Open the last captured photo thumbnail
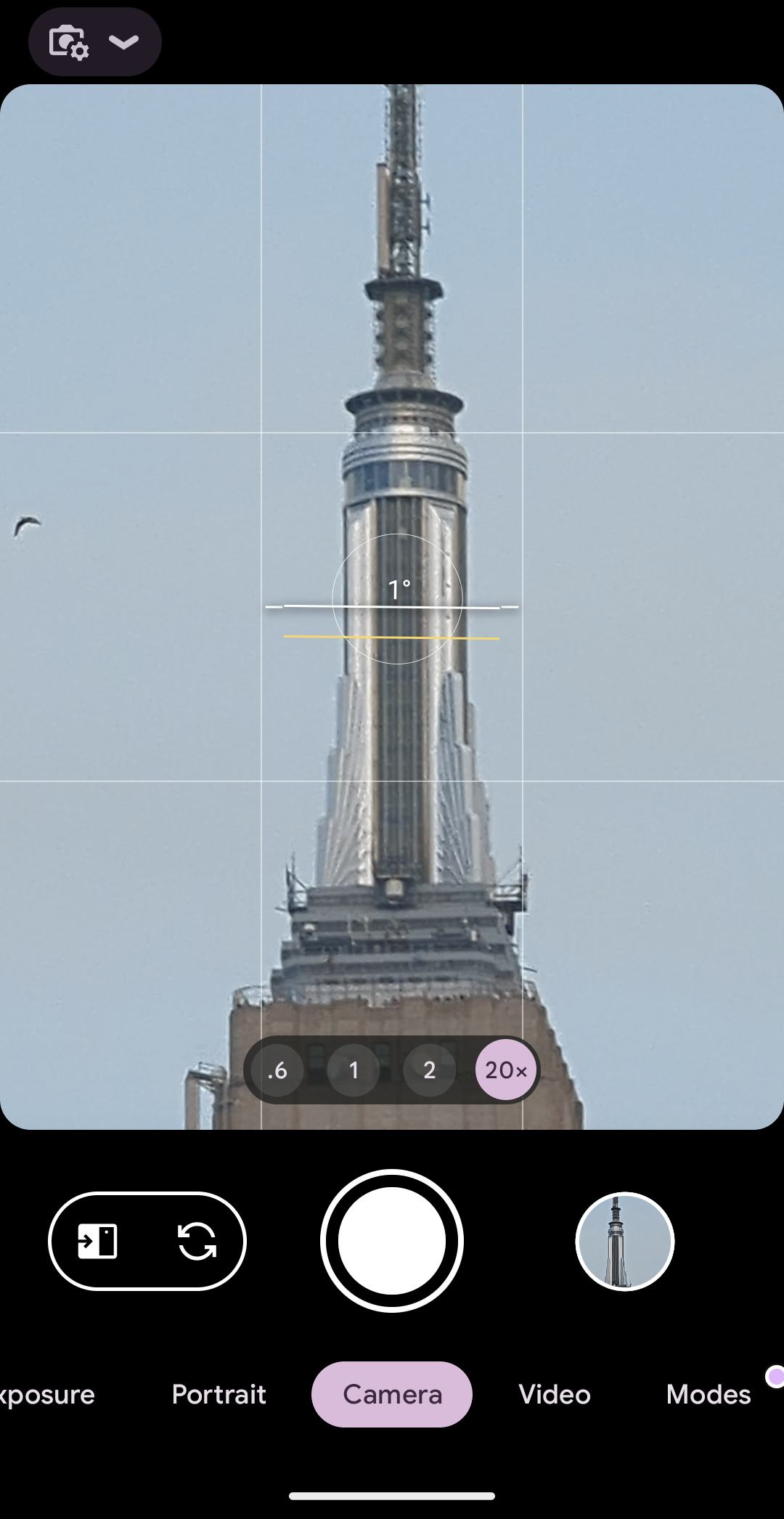Image resolution: width=784 pixels, height=1519 pixels. click(x=624, y=1241)
